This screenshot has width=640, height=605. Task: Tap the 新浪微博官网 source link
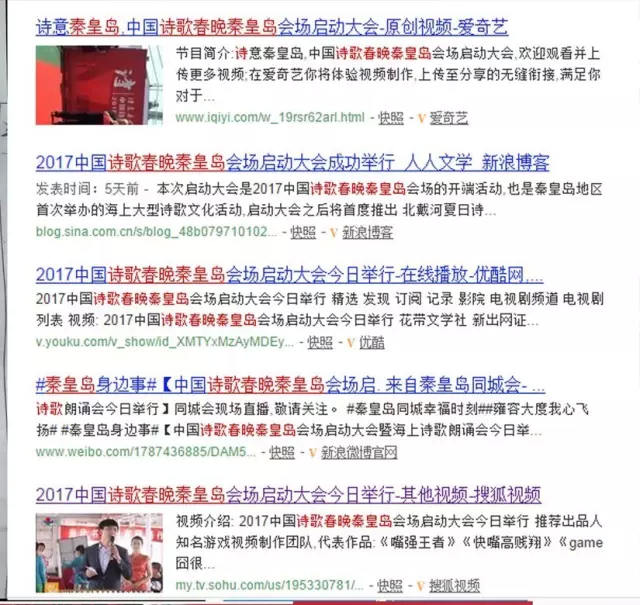click(358, 452)
